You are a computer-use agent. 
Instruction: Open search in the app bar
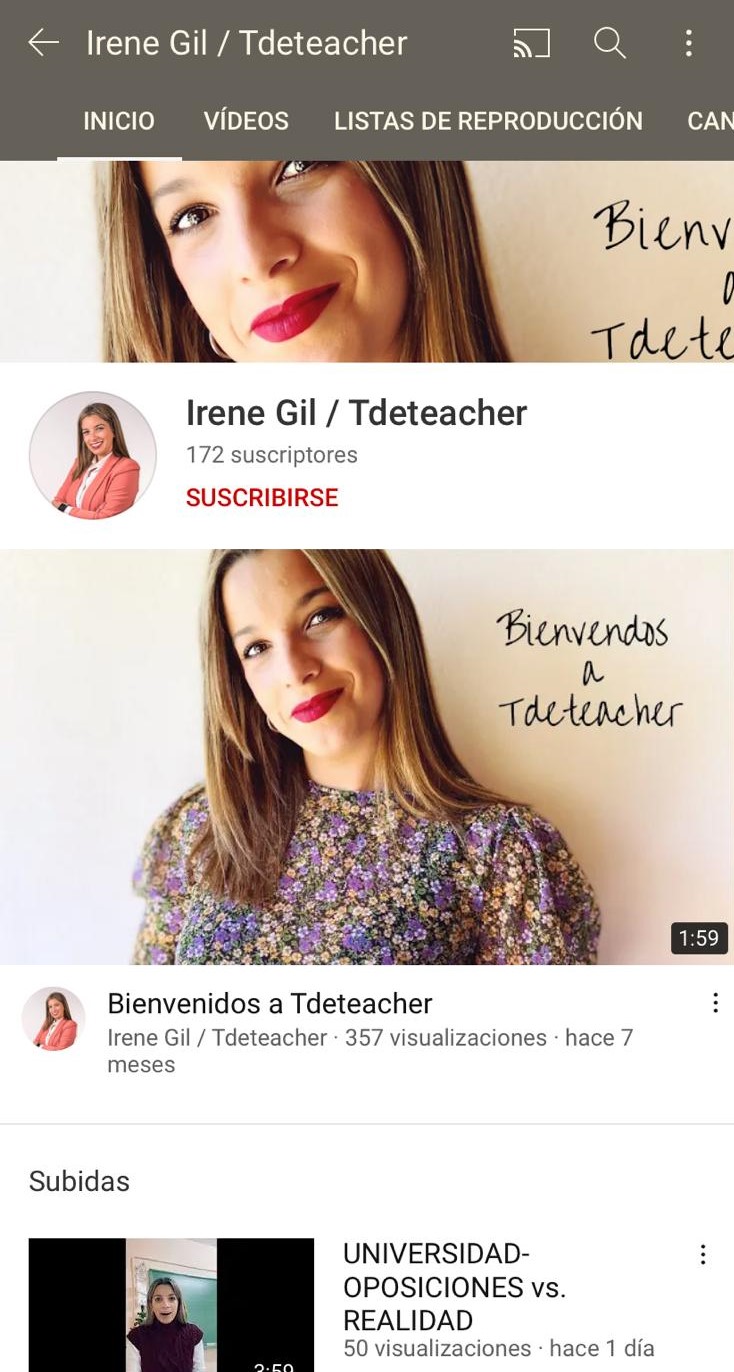click(x=609, y=43)
